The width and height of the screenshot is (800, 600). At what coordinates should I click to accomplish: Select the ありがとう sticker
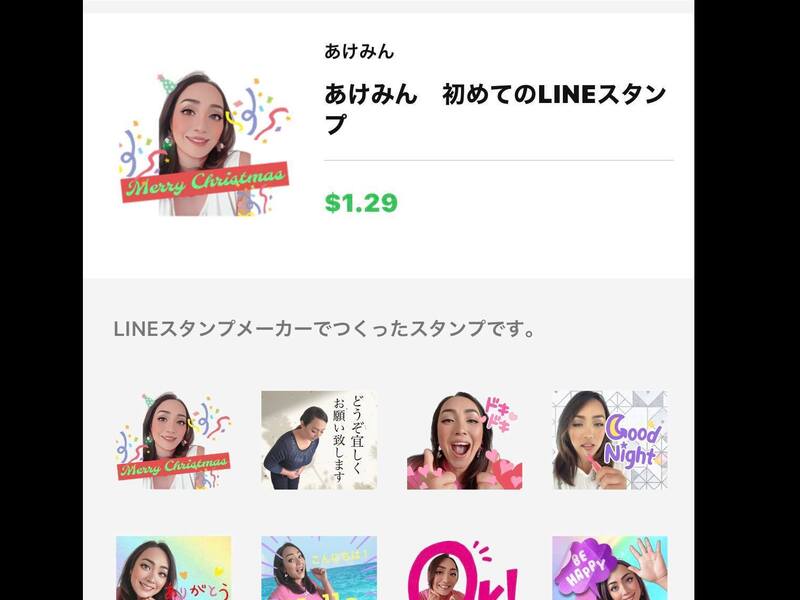click(x=173, y=568)
